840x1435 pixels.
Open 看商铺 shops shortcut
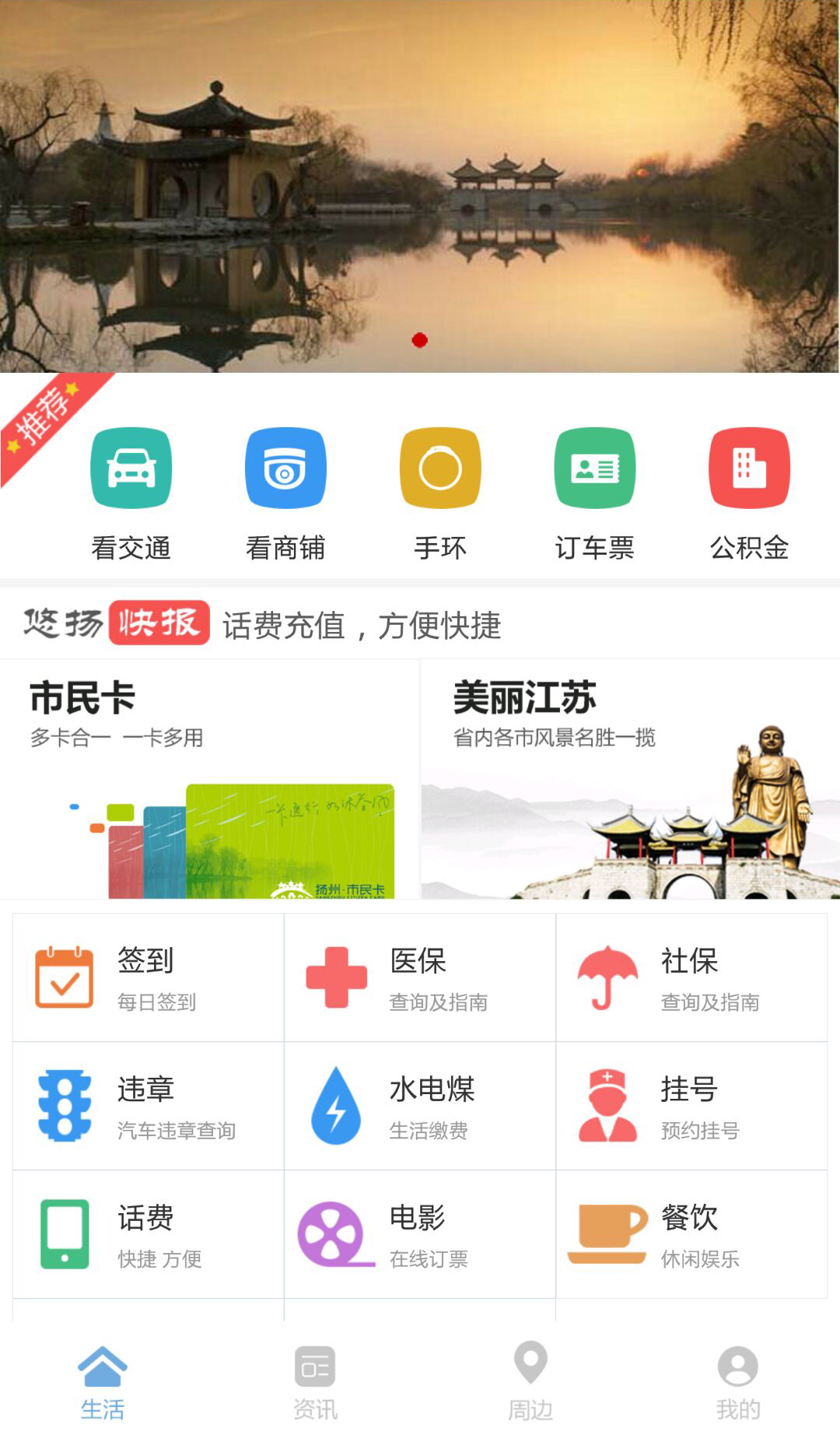(285, 492)
